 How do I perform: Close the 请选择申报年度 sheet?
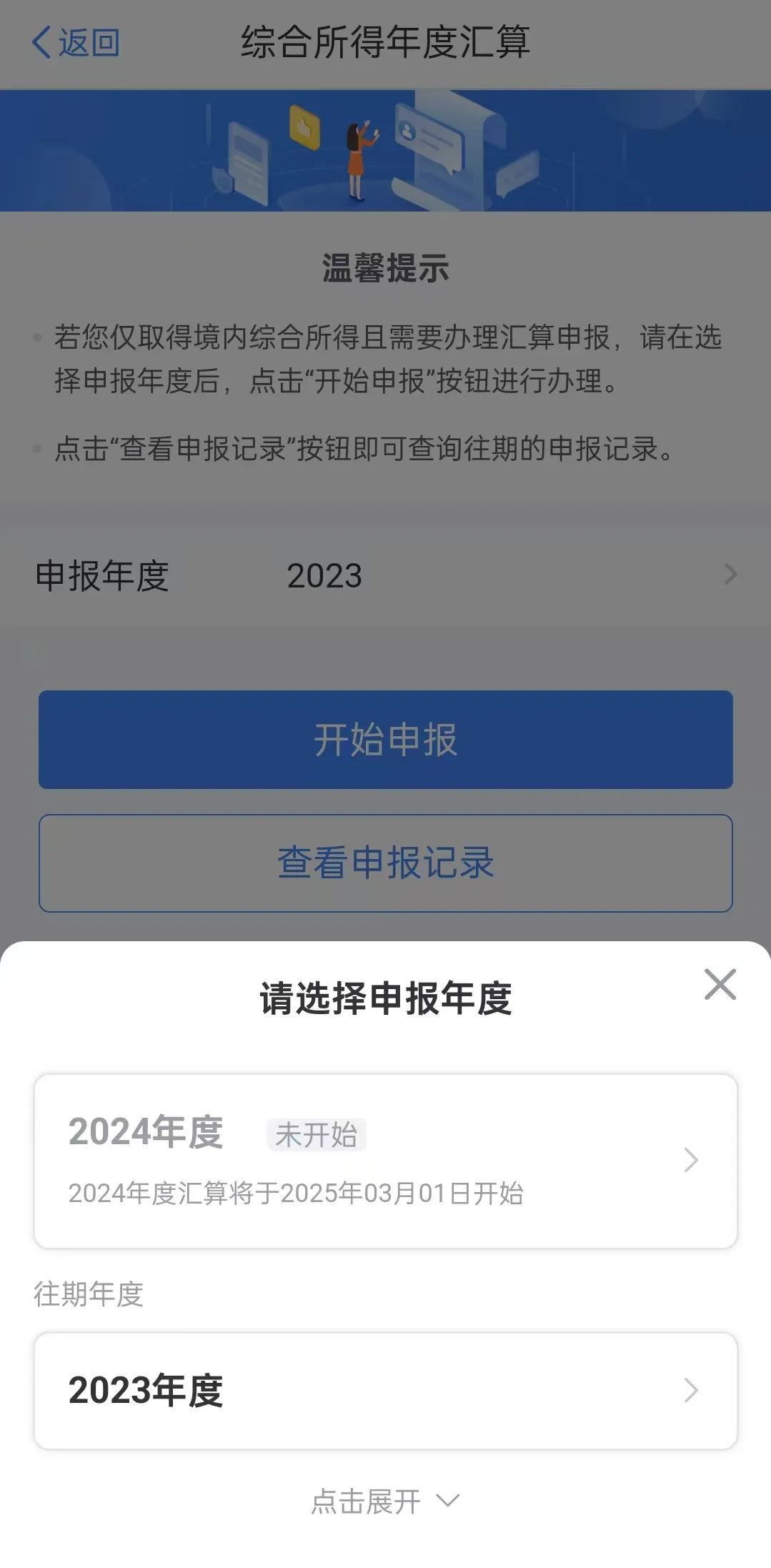(720, 984)
